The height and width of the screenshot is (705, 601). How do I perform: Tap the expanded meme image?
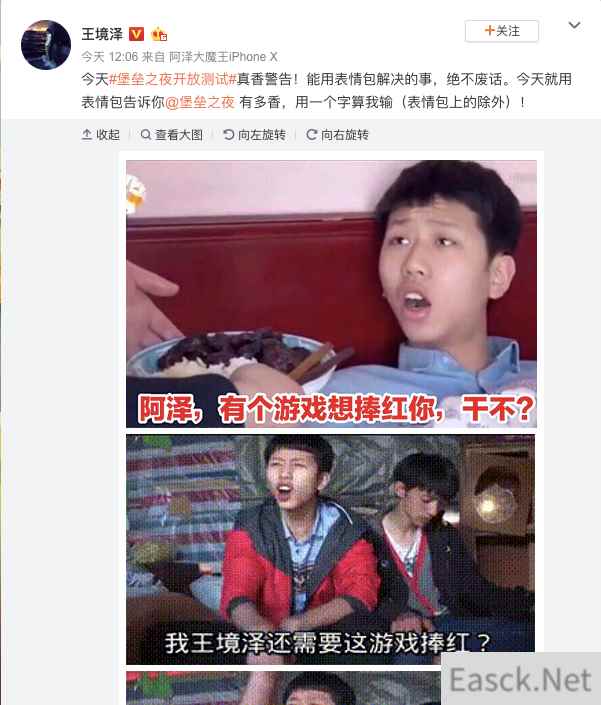point(330,400)
